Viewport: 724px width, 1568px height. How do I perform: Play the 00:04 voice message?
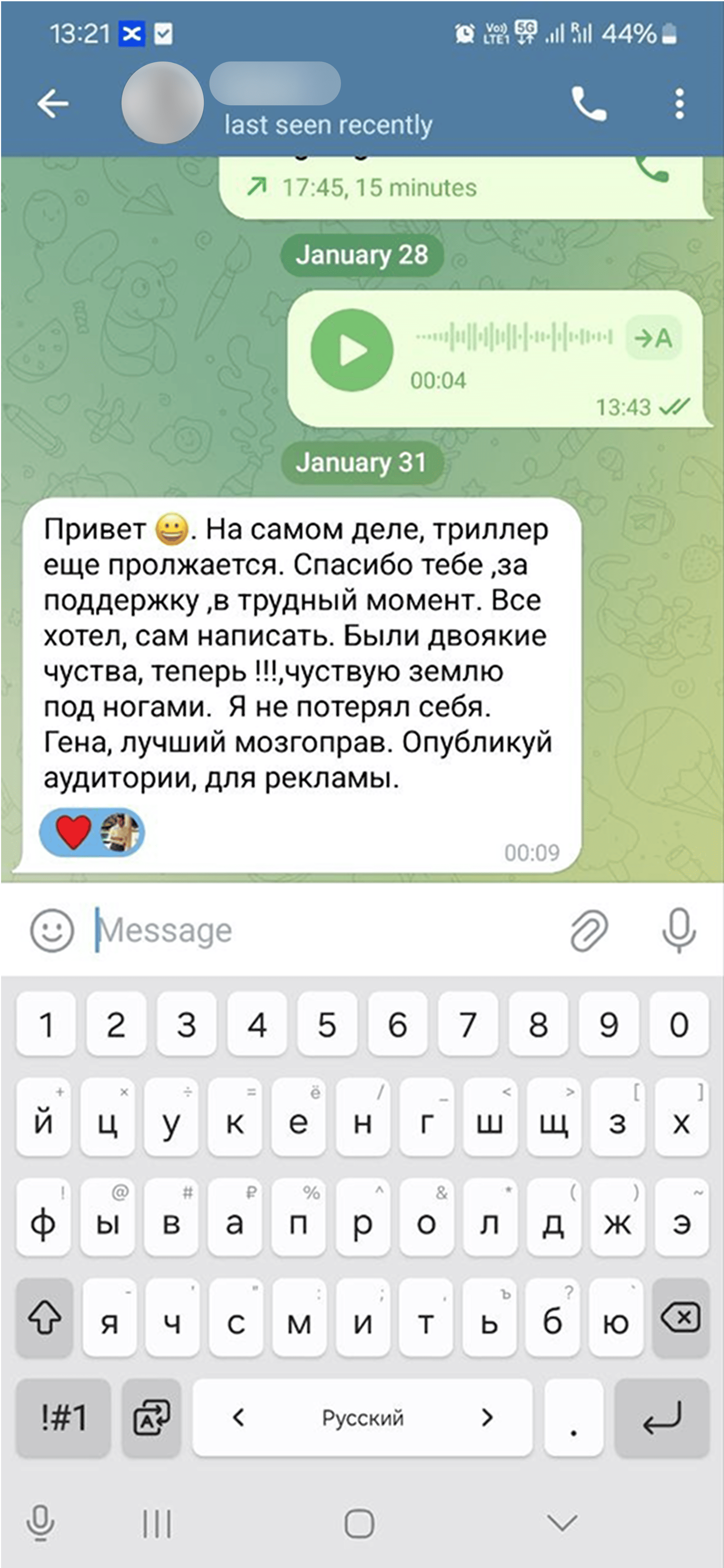click(x=351, y=351)
